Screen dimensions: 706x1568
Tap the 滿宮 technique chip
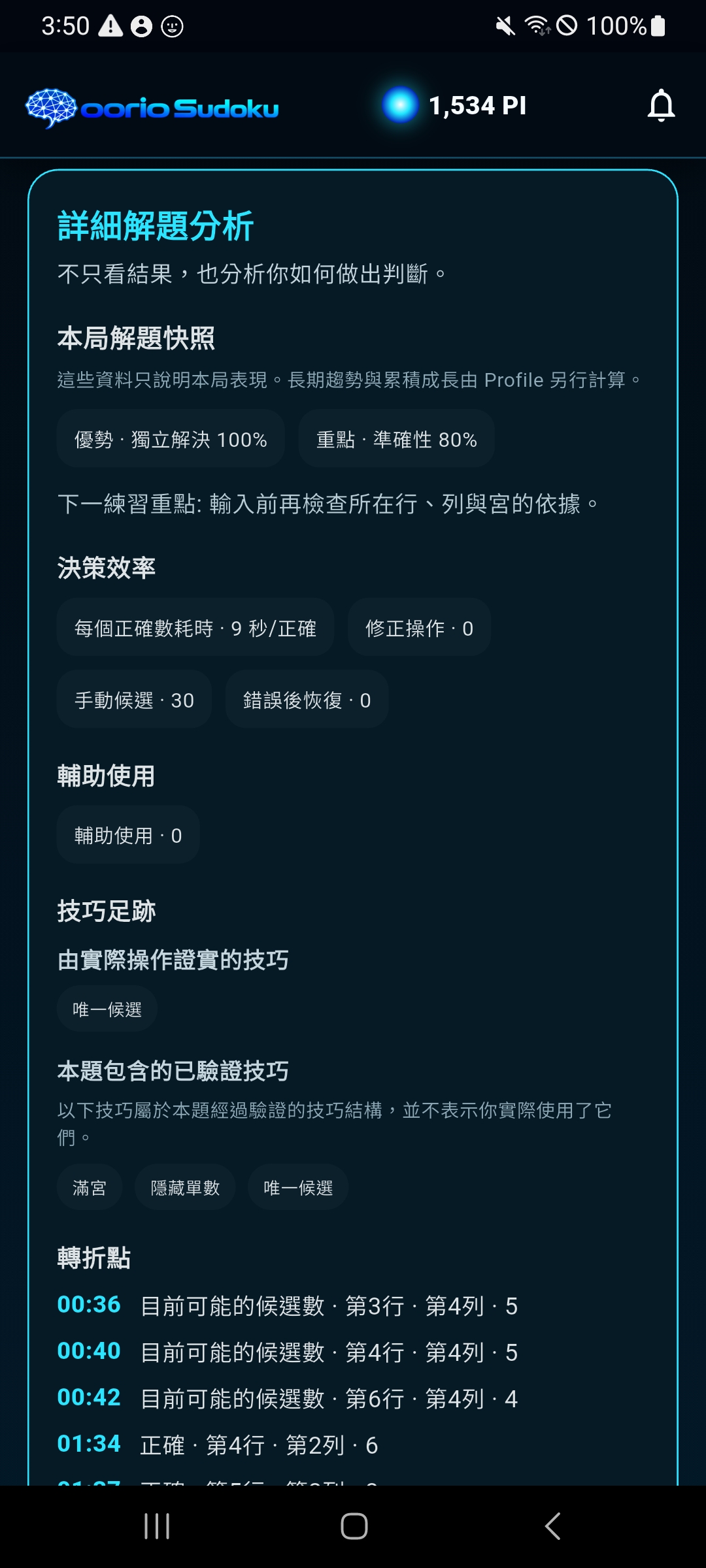pos(90,1187)
